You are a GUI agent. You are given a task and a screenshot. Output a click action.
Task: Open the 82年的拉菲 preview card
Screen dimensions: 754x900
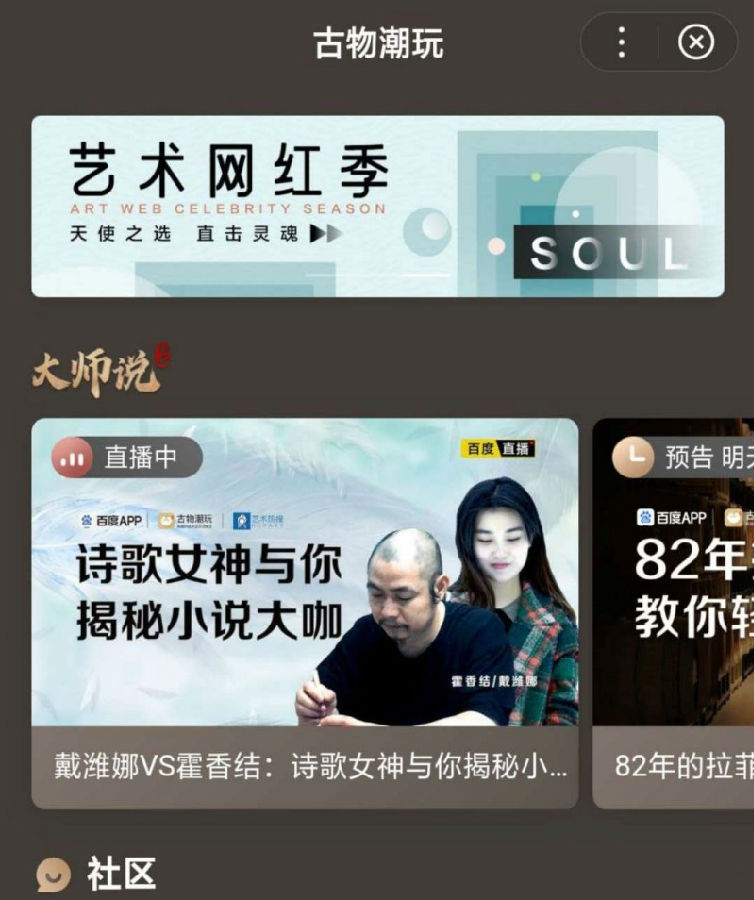tap(675, 610)
